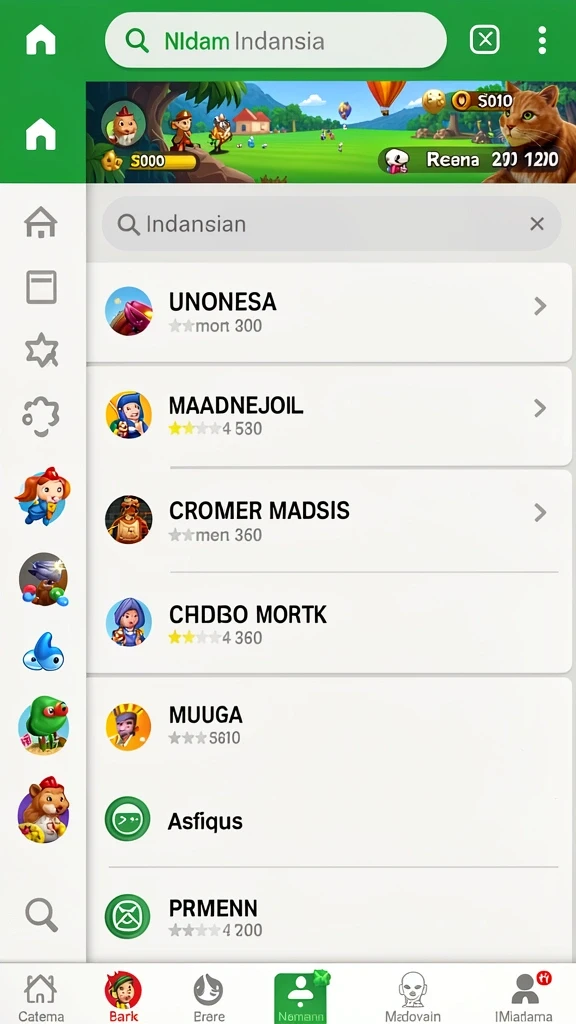Clear the Indansian search field
Viewport: 576px width, 1024px height.
pos(537,224)
